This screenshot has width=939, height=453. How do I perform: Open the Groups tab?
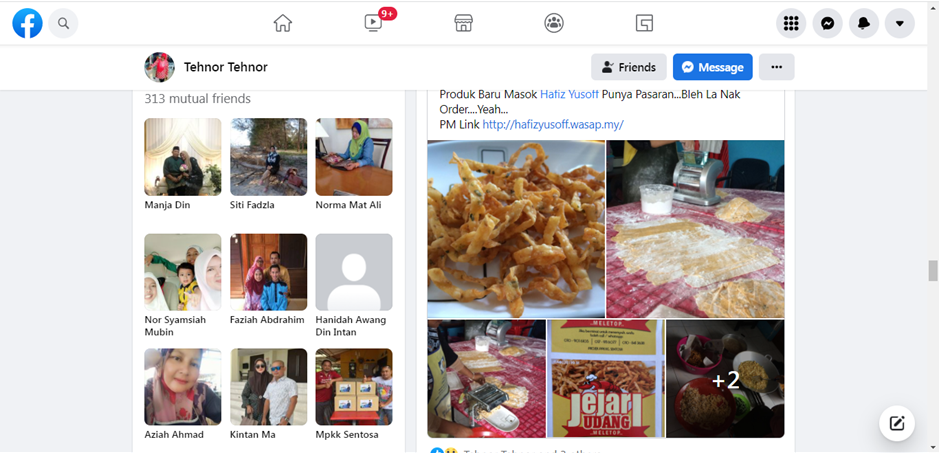(554, 23)
